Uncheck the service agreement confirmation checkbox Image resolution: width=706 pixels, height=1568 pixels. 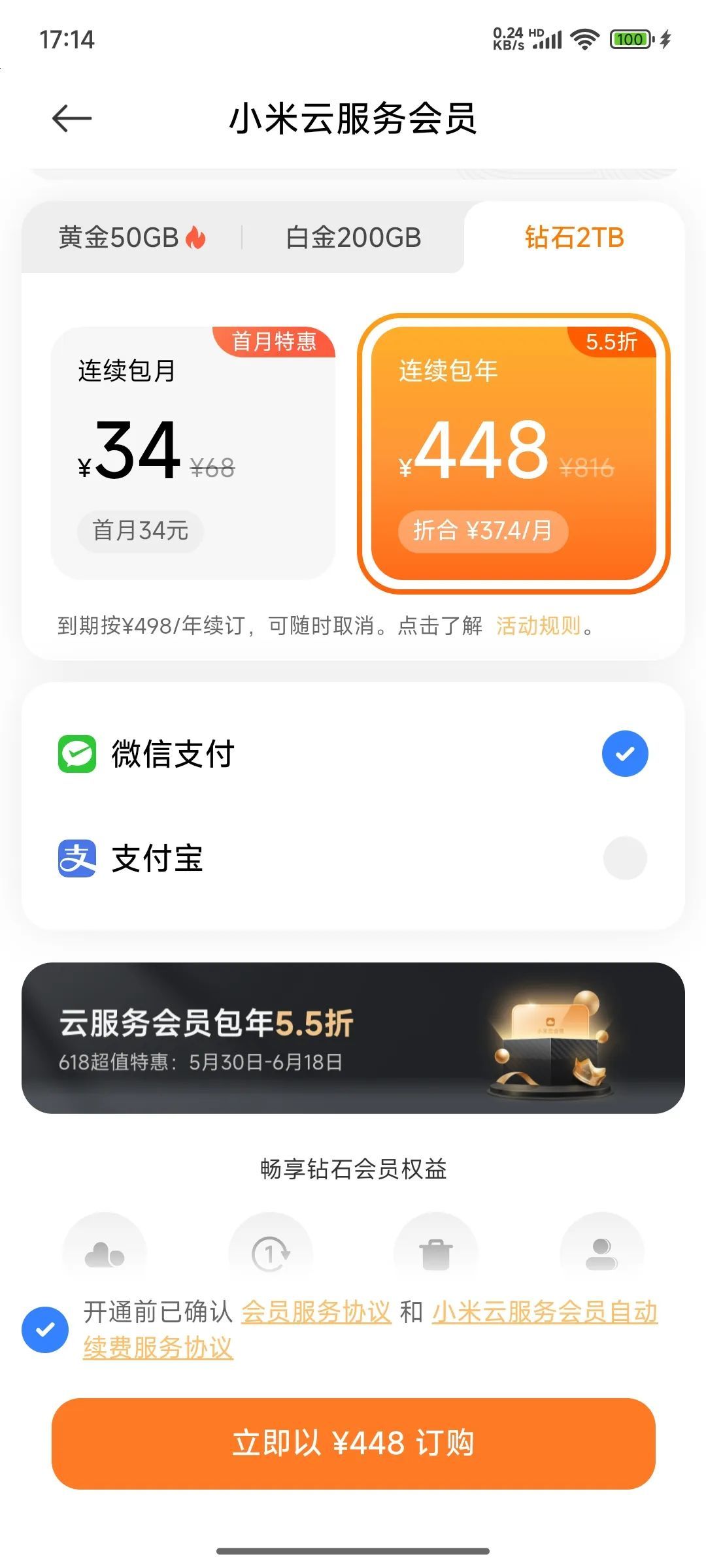(44, 1330)
